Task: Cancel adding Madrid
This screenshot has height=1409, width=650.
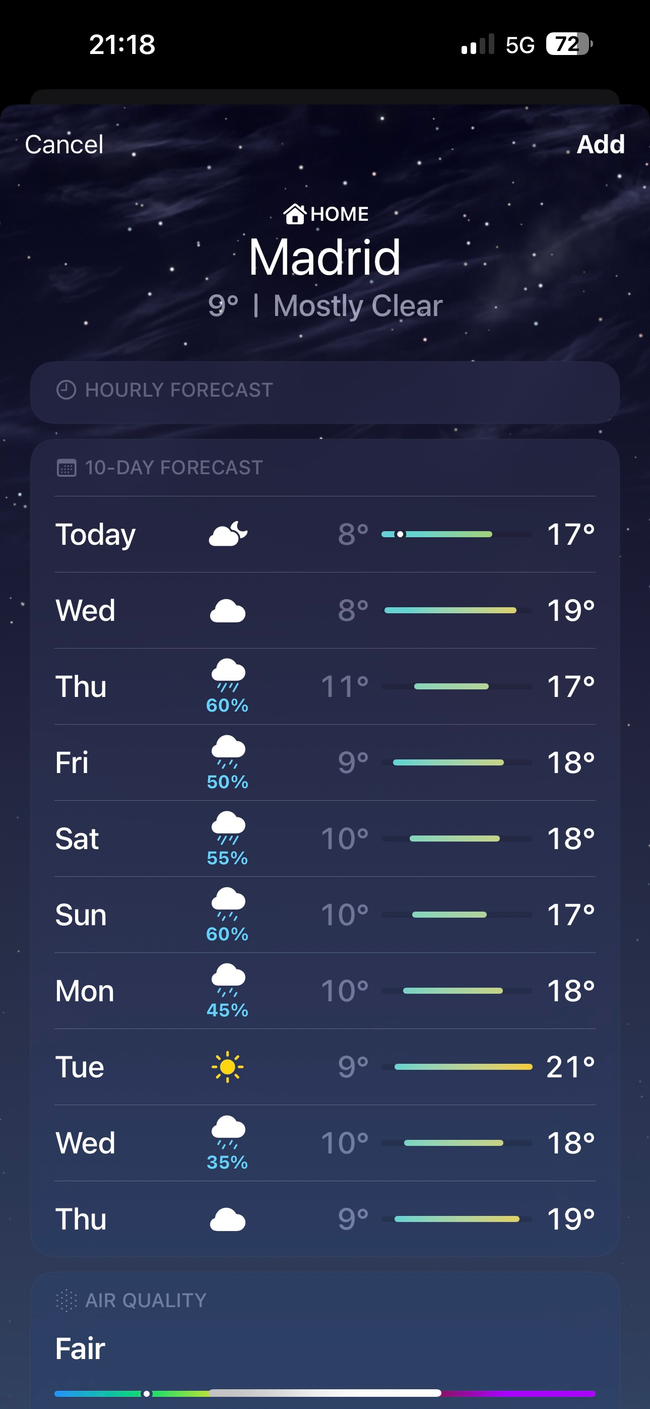Action: tap(64, 144)
